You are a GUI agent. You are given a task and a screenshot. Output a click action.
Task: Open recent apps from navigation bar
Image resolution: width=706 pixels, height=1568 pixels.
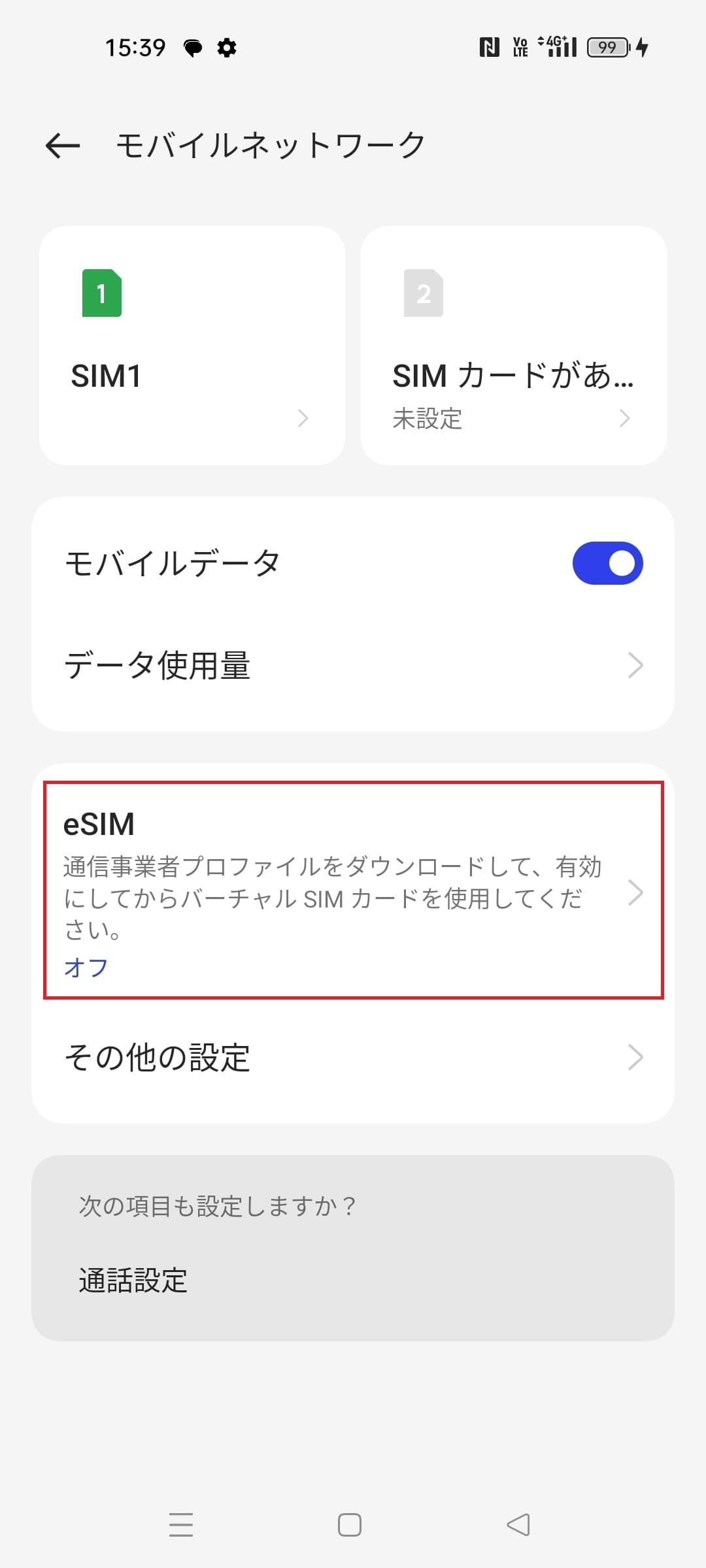pyautogui.click(x=181, y=1525)
